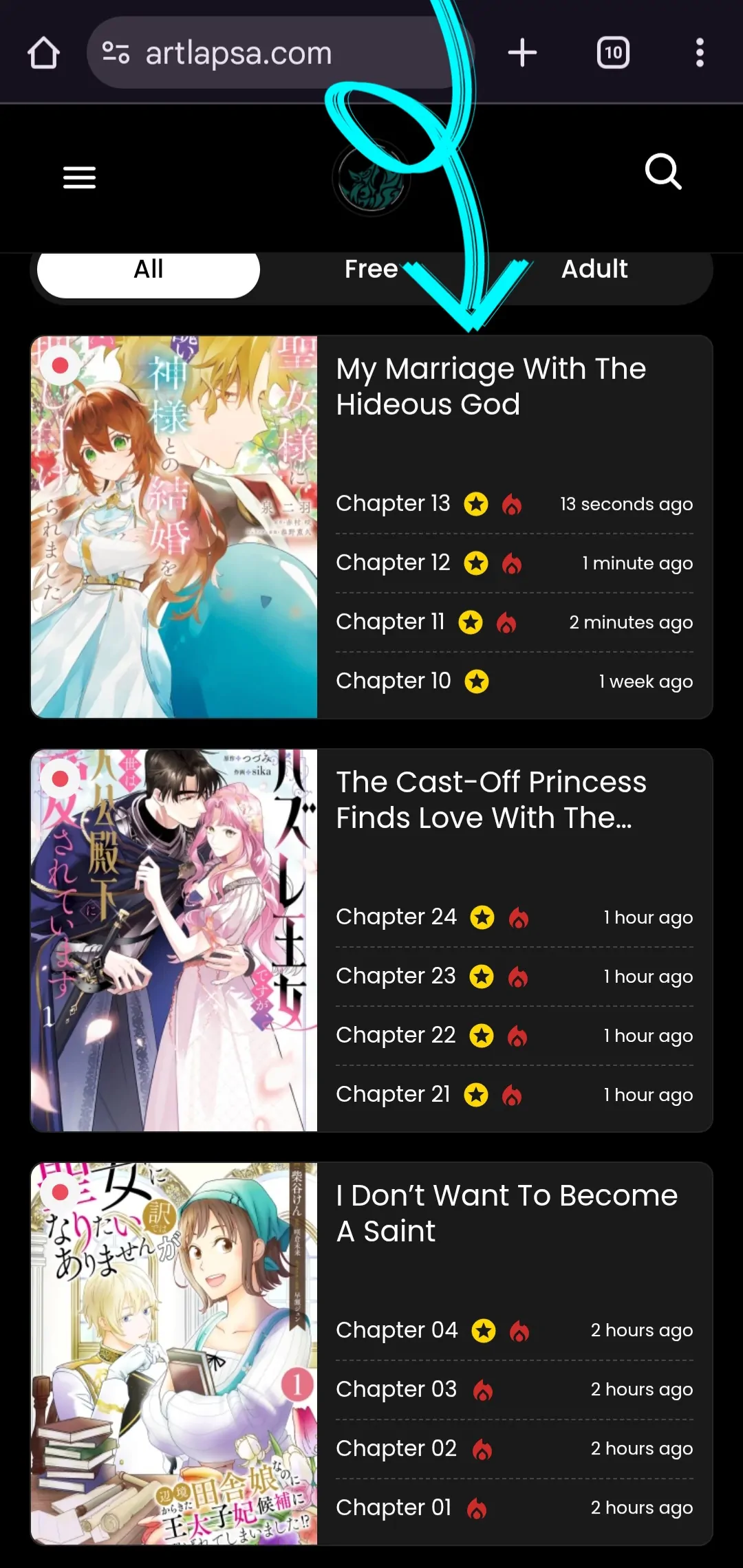Open Chapter 01 of I Don't Want To Become A Saint
The width and height of the screenshot is (743, 1568).
[x=394, y=1508]
